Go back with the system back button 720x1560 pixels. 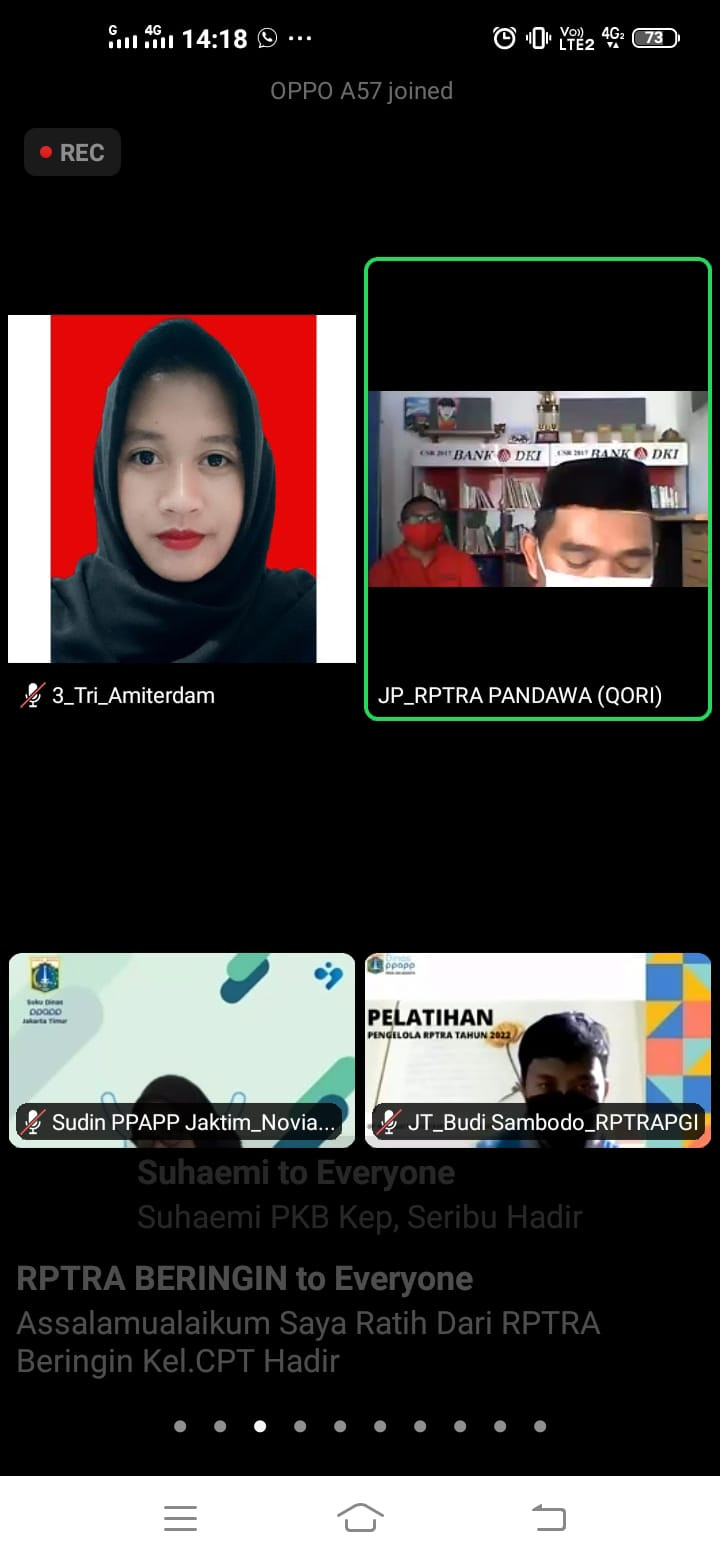[548, 1518]
